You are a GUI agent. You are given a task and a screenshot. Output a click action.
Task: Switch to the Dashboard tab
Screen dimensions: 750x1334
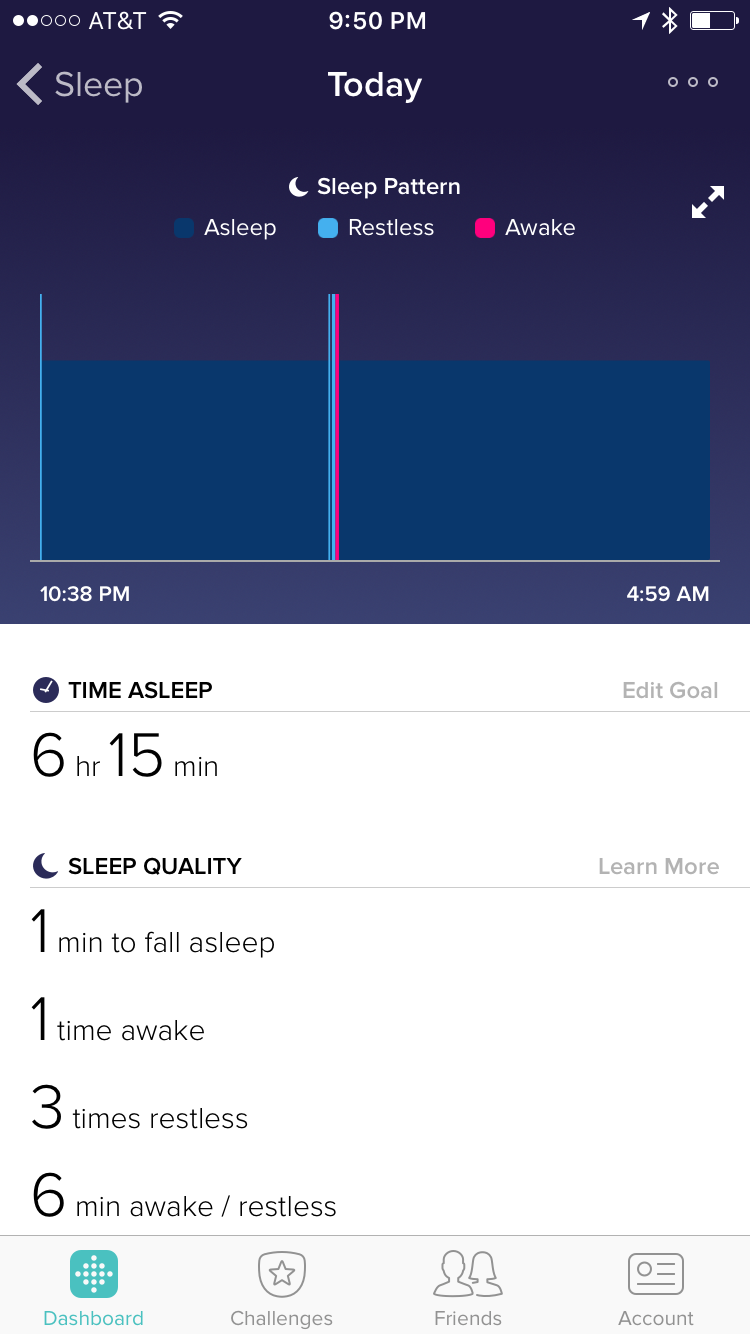click(94, 1288)
